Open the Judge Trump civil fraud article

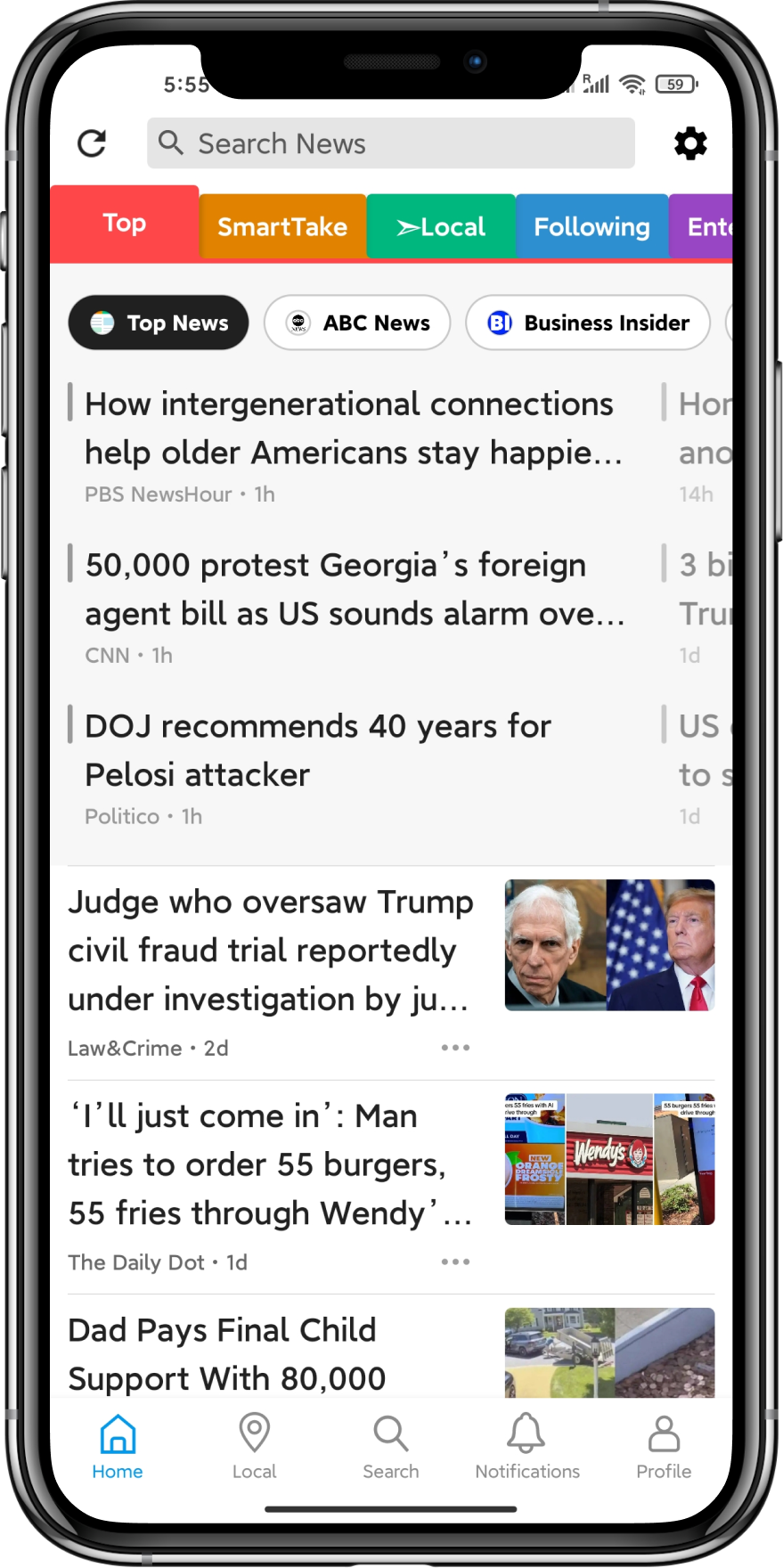[x=271, y=951]
